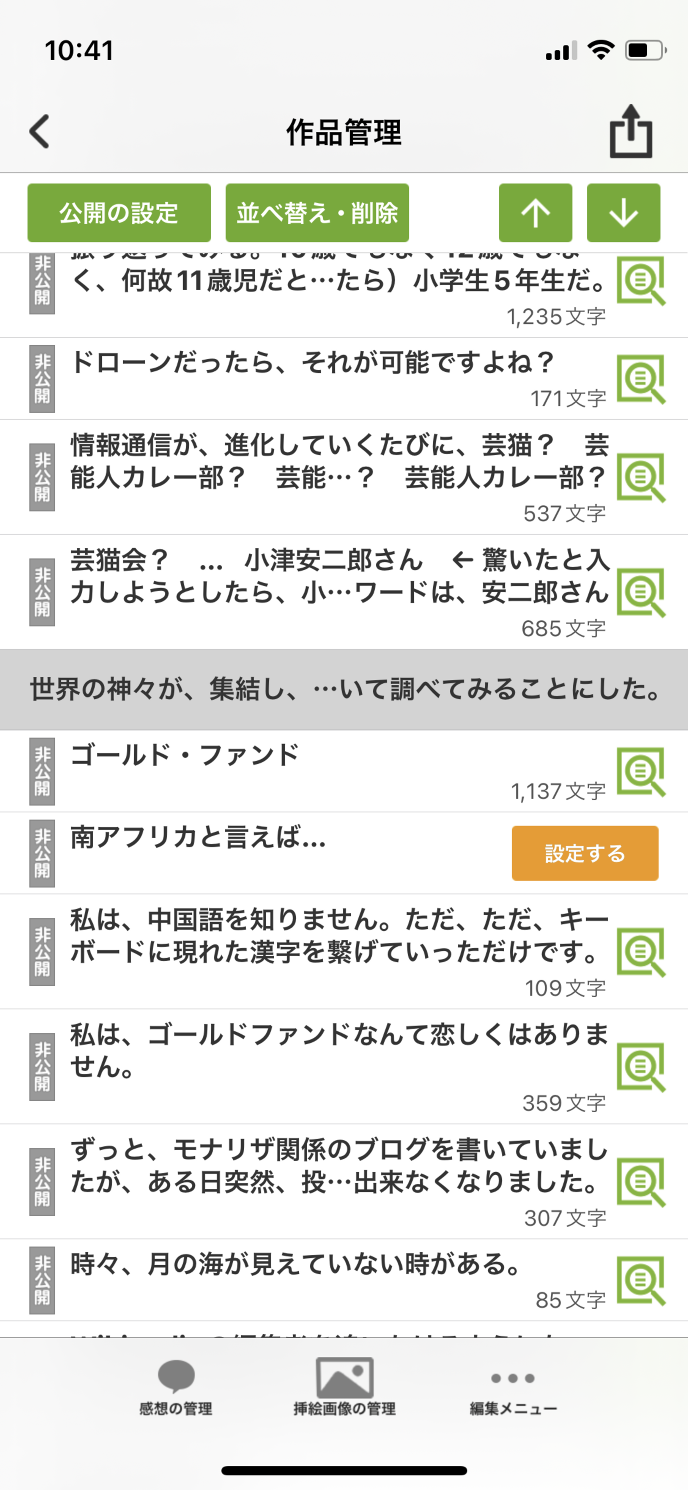Select 並べ替え・削除 button
This screenshot has width=688, height=1490.
click(x=317, y=213)
